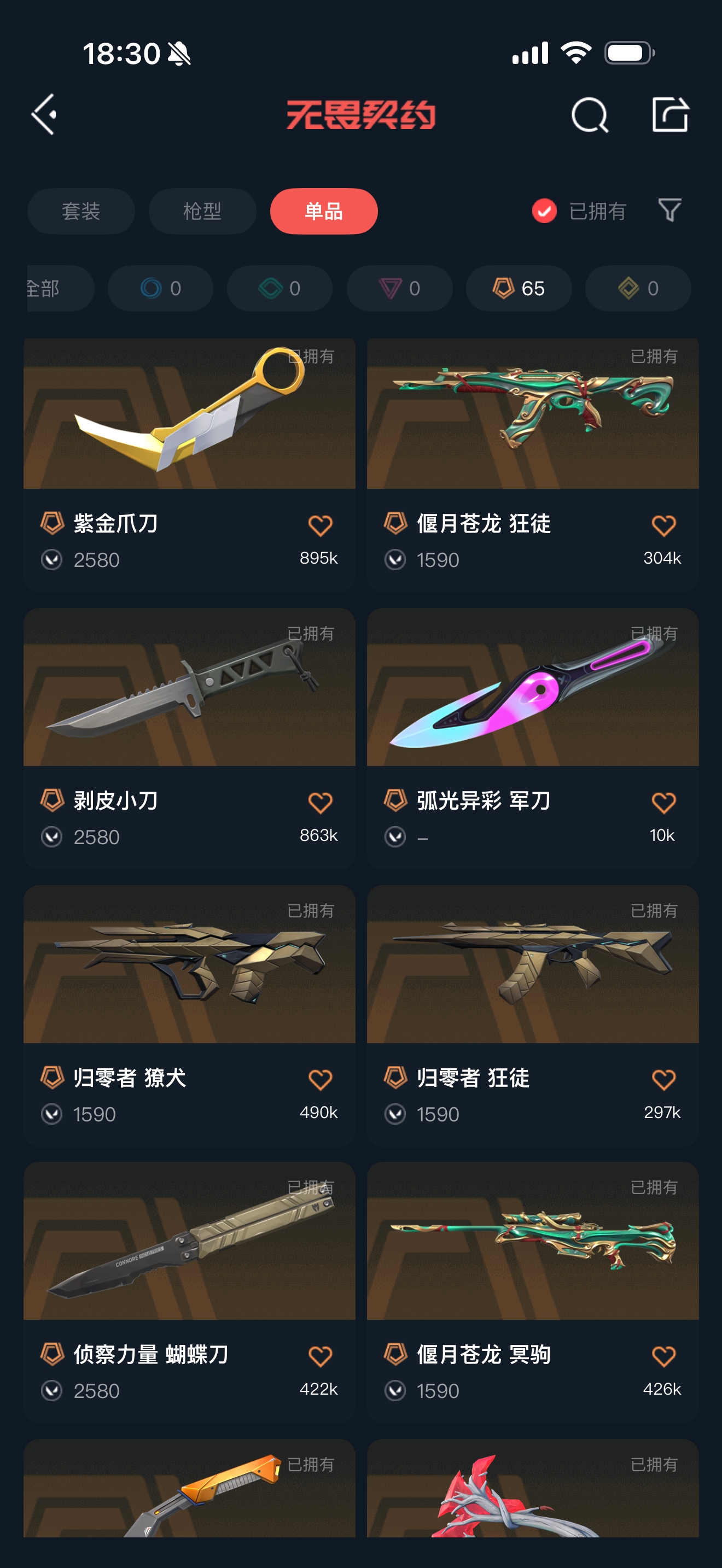The width and height of the screenshot is (722, 1568).
Task: Like the 偃月苍龙 狂徒 skin
Action: tap(663, 525)
